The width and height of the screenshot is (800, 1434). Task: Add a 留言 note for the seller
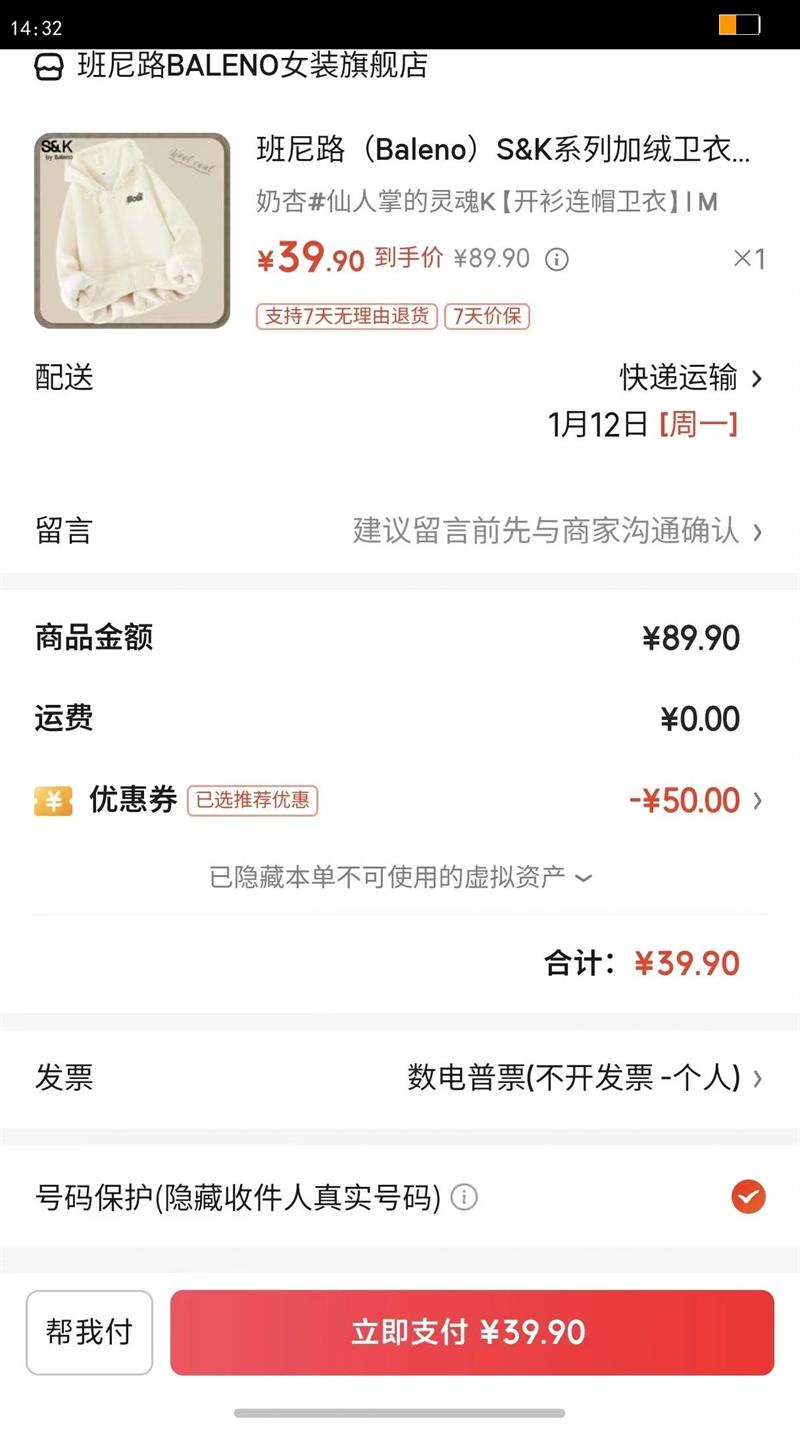556,531
